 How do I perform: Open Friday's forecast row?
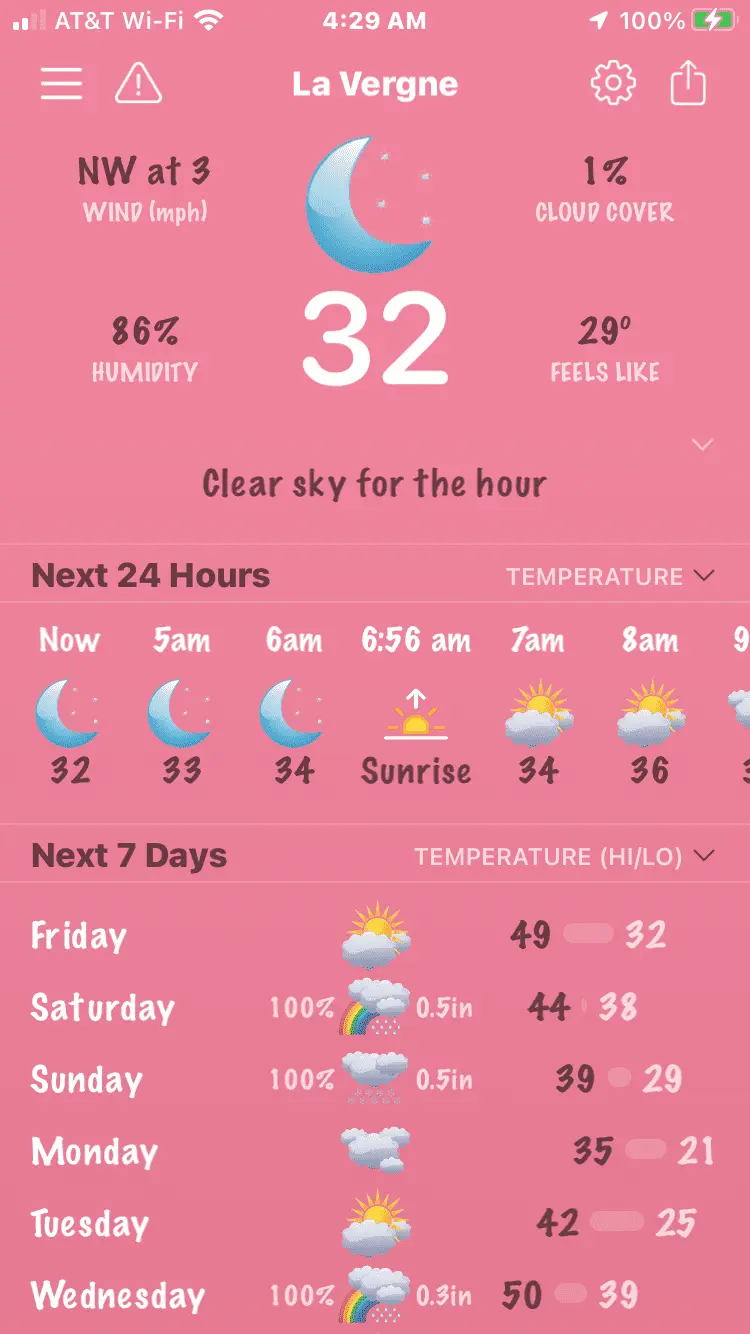375,936
